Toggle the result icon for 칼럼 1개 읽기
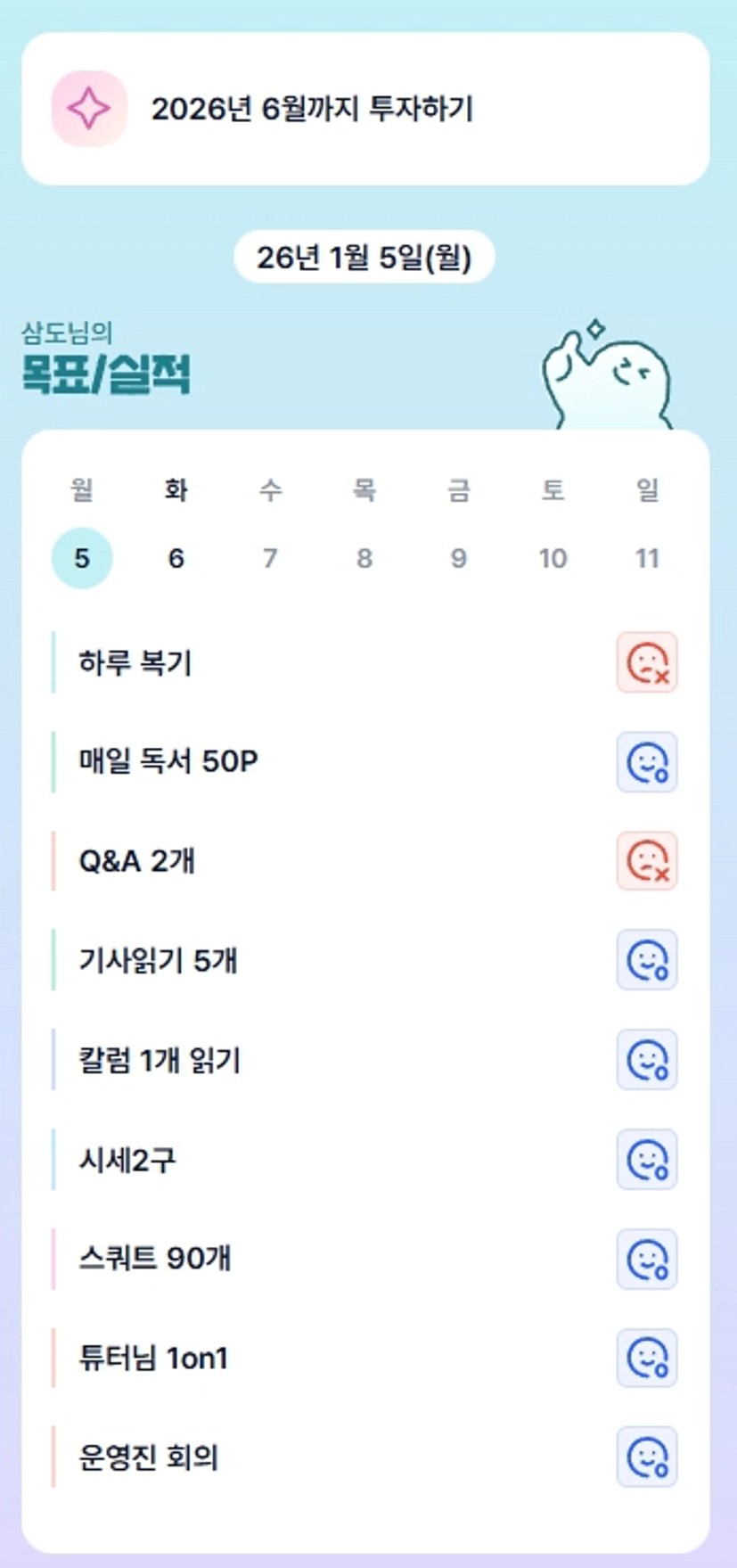Viewport: 737px width, 1568px height. [647, 1060]
